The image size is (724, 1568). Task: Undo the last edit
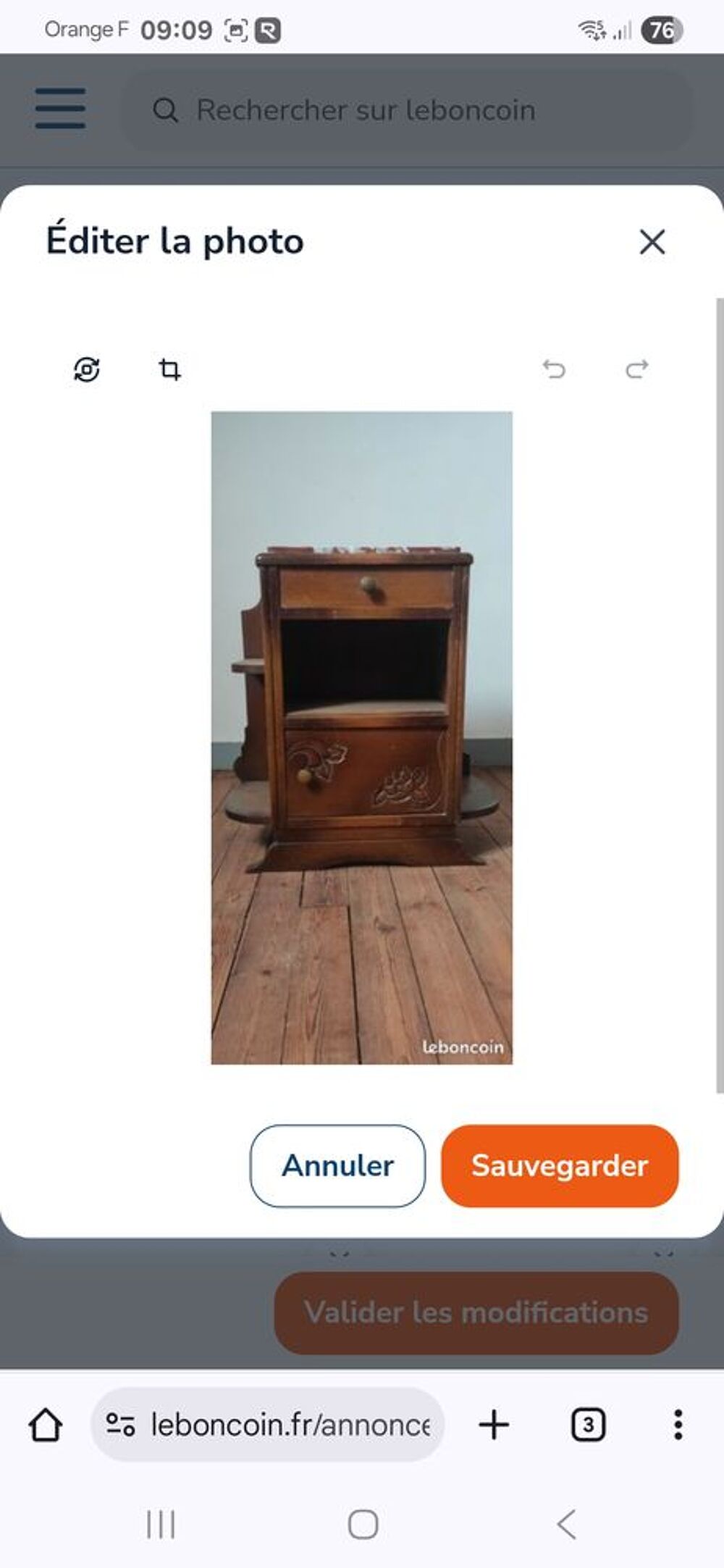554,370
